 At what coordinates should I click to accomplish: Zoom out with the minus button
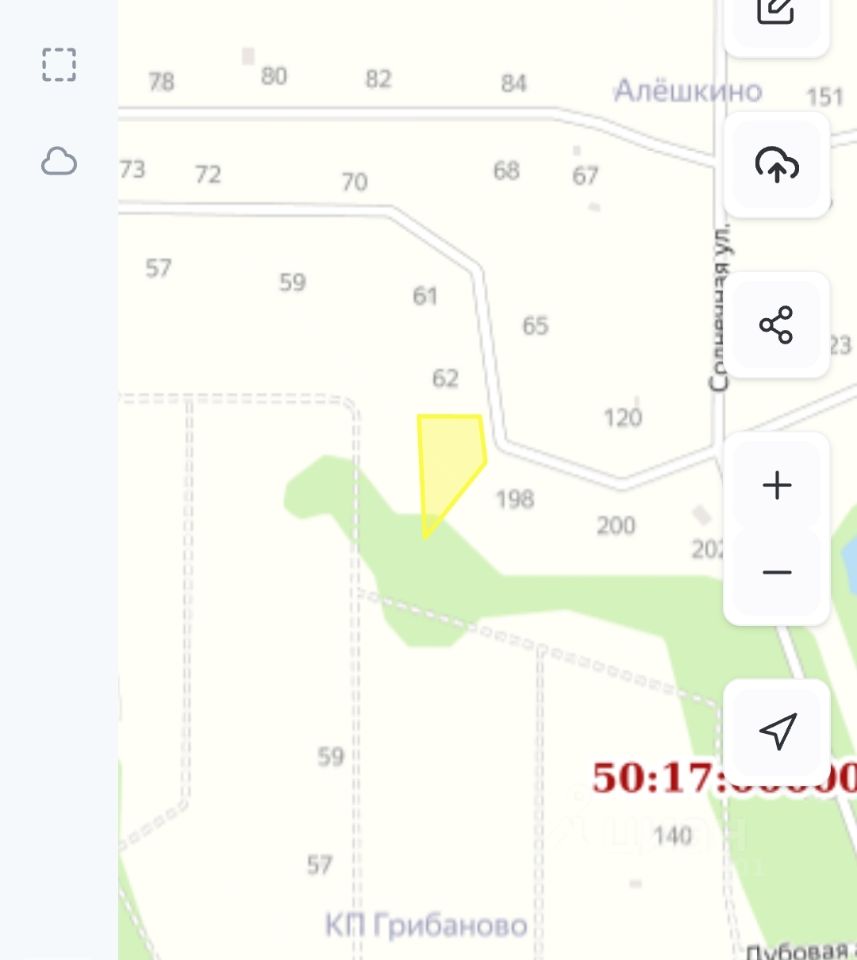pyautogui.click(x=776, y=573)
